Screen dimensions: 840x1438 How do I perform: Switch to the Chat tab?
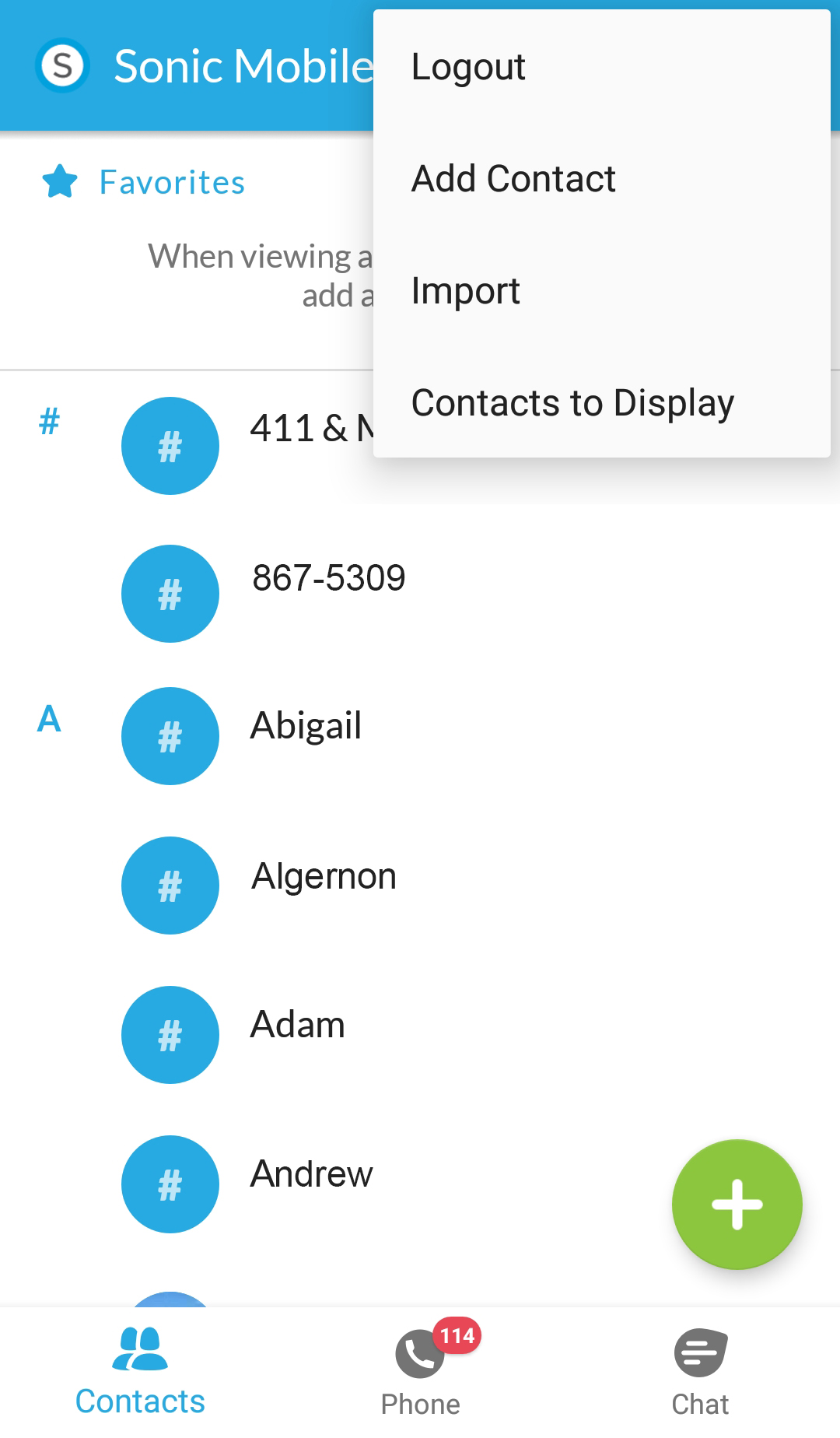click(700, 1371)
